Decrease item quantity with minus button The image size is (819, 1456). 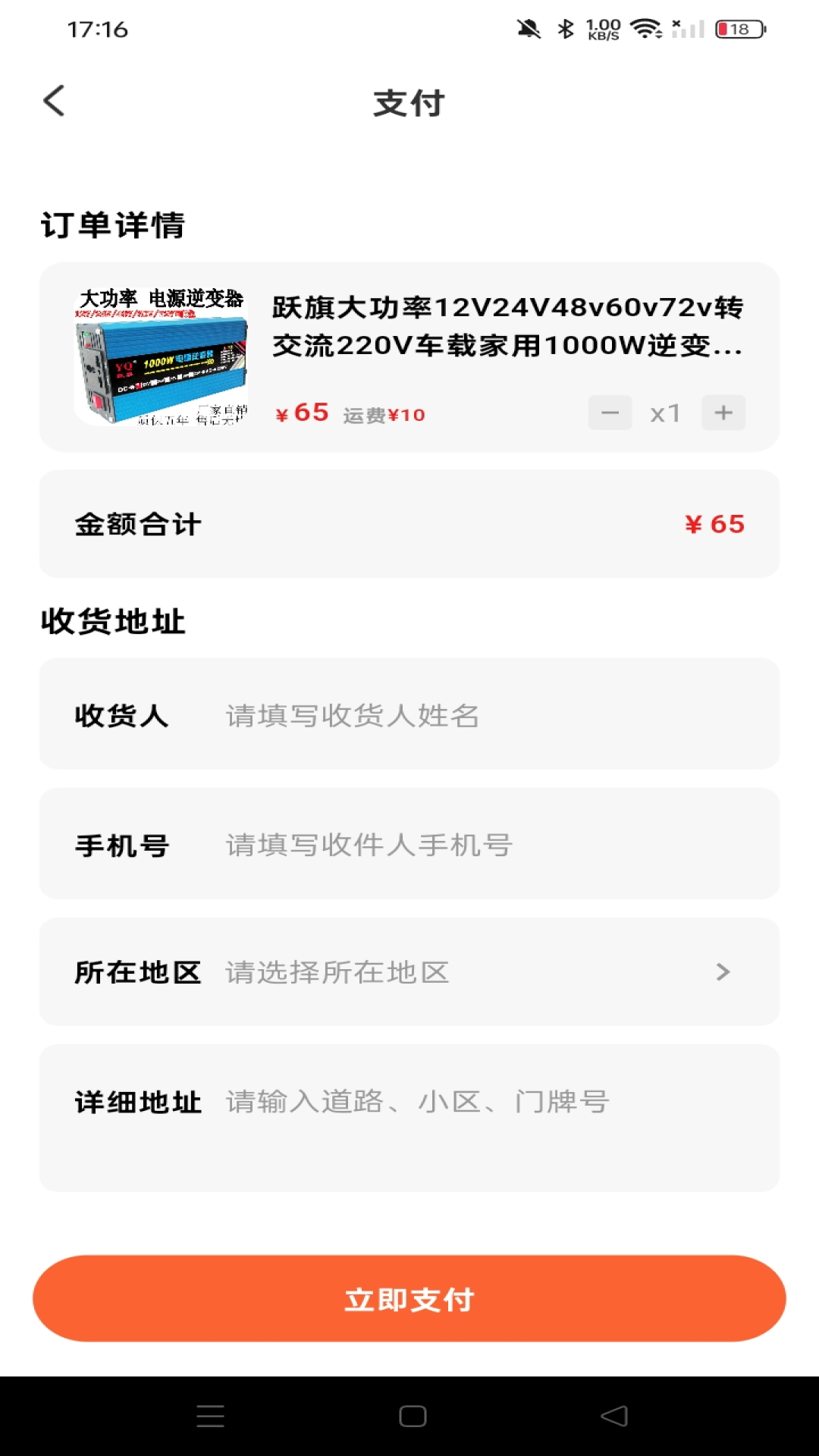(610, 412)
